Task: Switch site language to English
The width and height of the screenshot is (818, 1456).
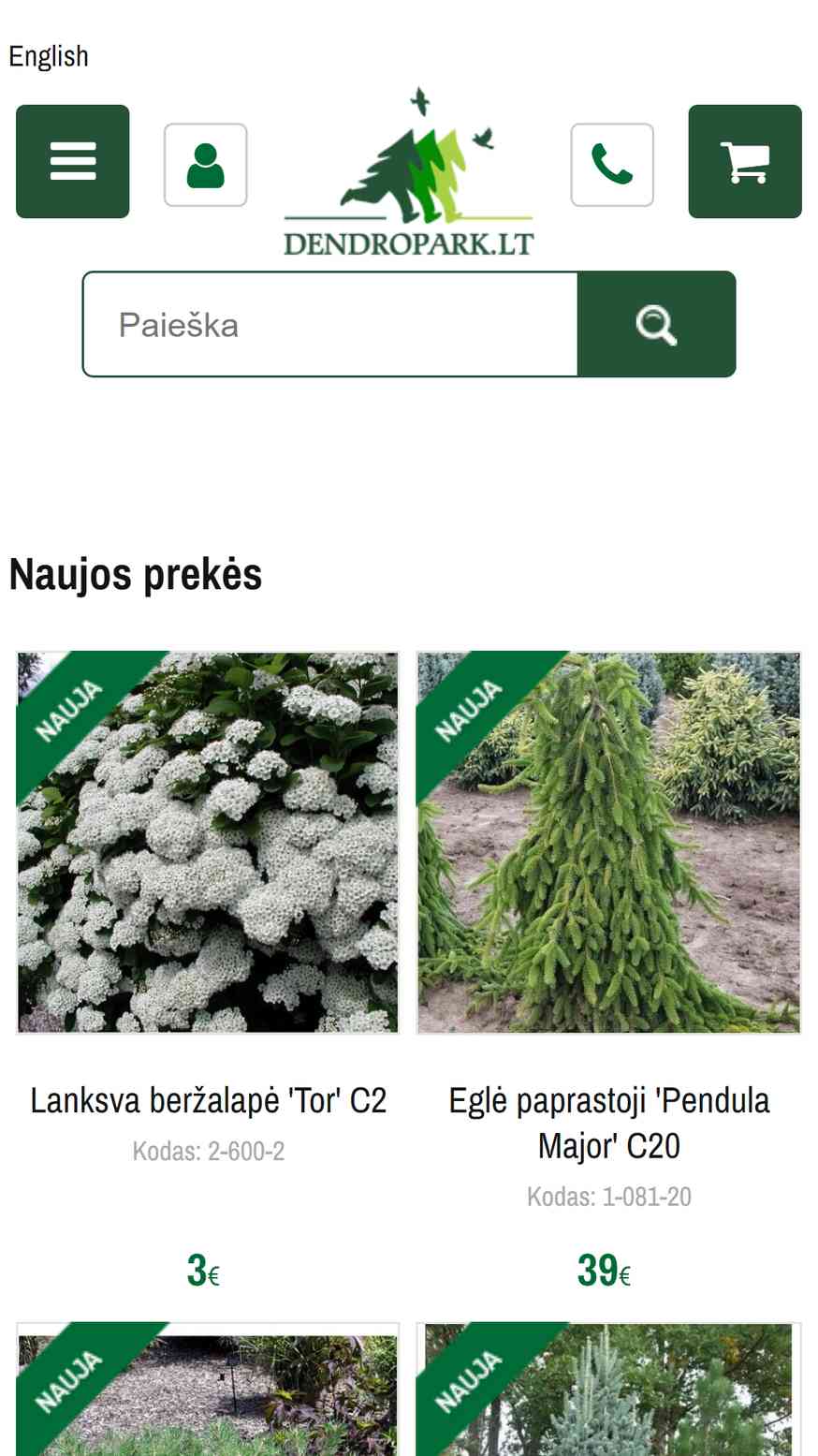Action: tap(49, 56)
